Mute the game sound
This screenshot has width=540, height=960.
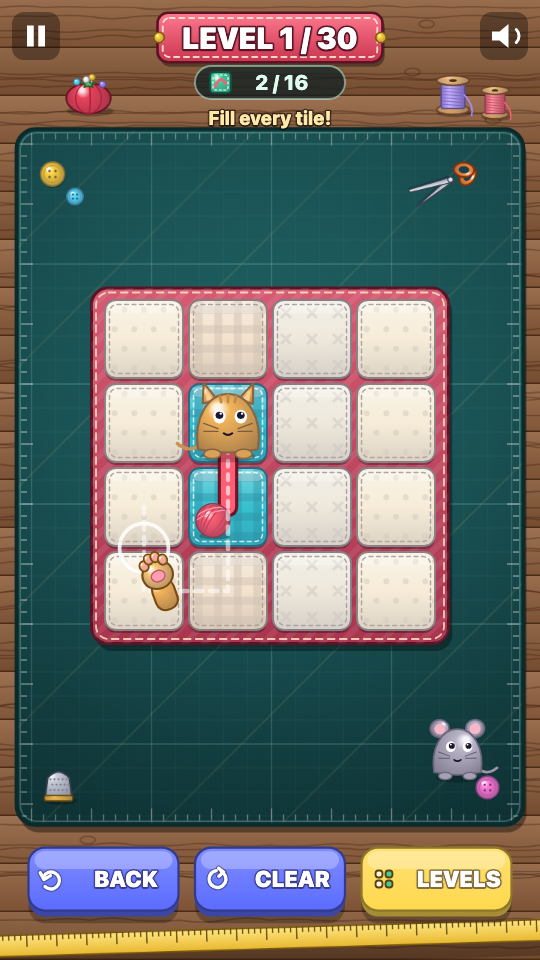pos(504,36)
